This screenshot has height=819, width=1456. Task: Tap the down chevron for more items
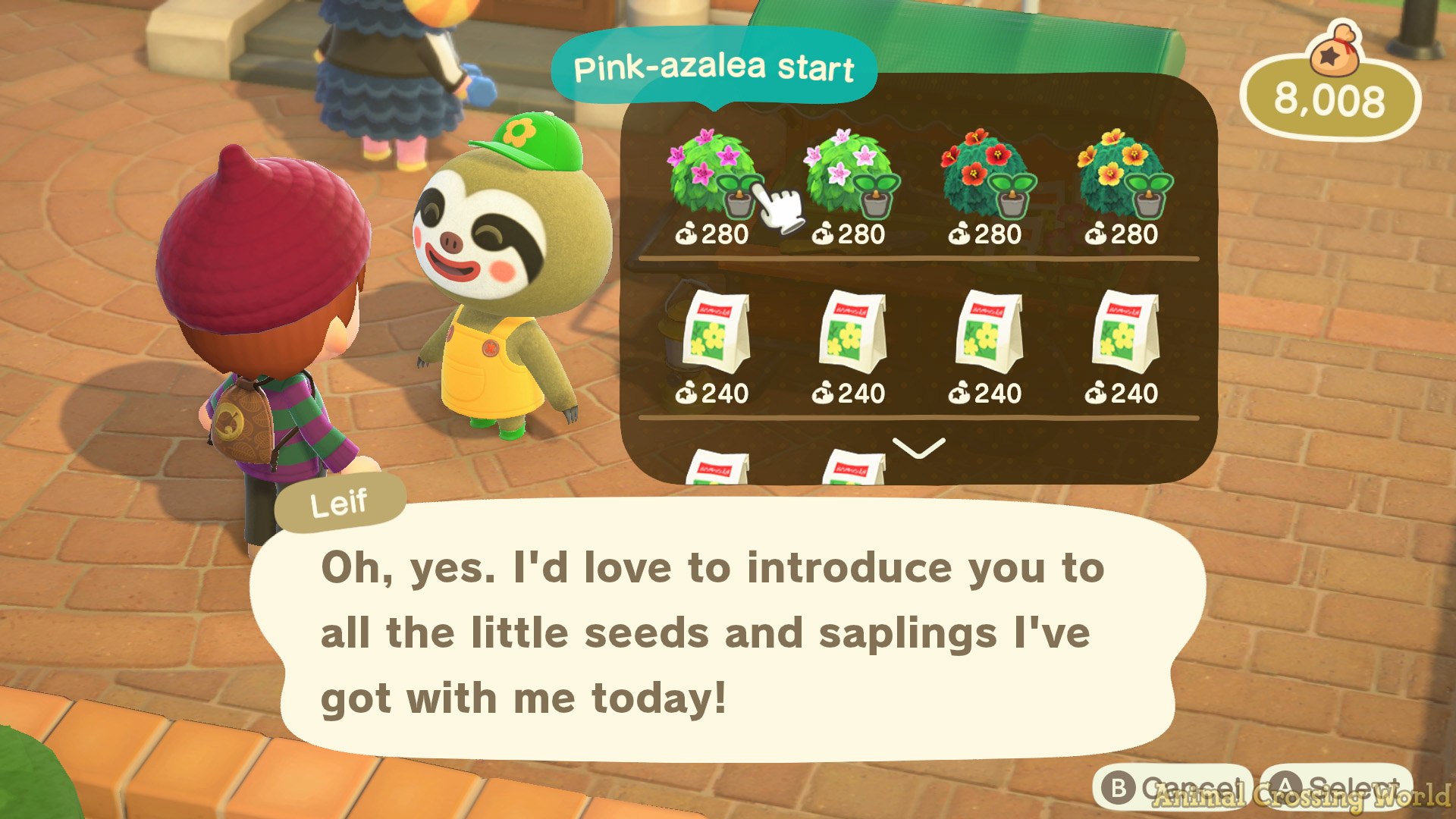pyautogui.click(x=918, y=447)
